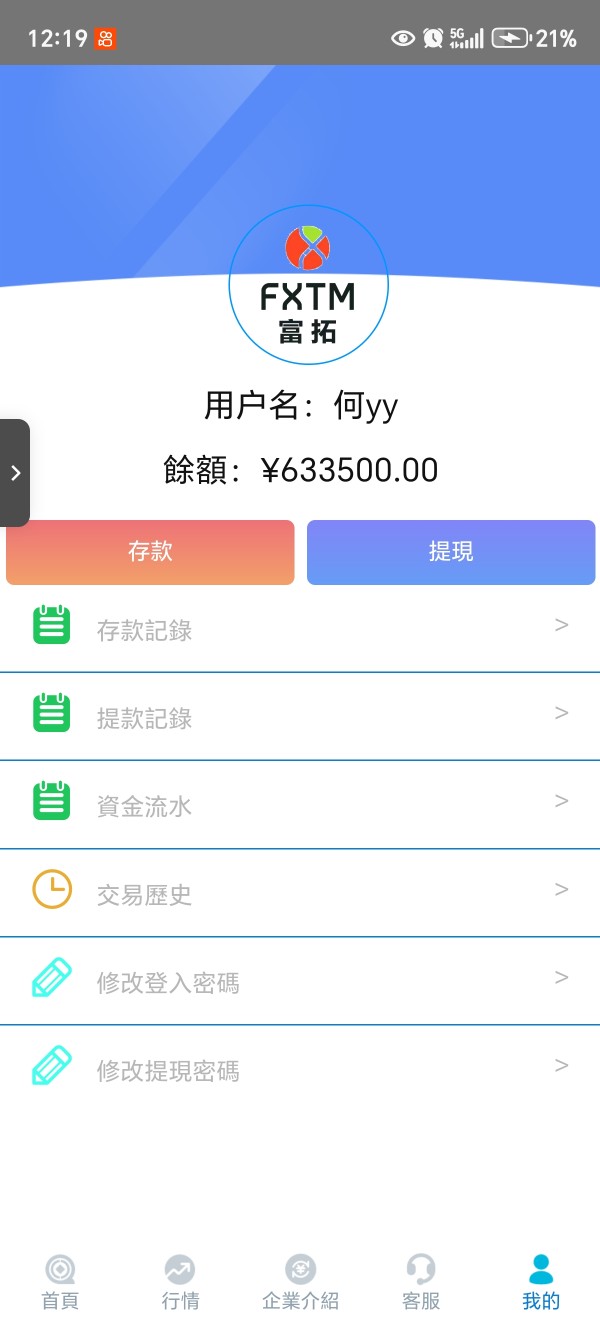Go to the 客服 customer service tab

(421, 1282)
